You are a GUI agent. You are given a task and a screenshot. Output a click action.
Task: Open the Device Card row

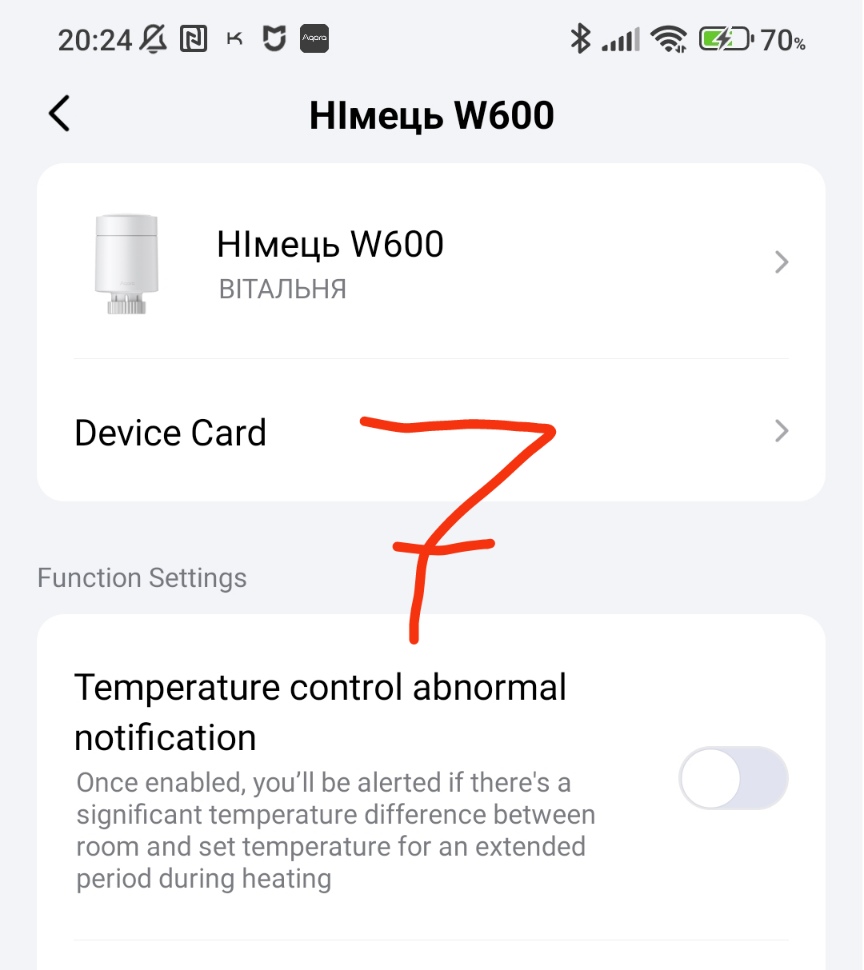[x=430, y=432]
